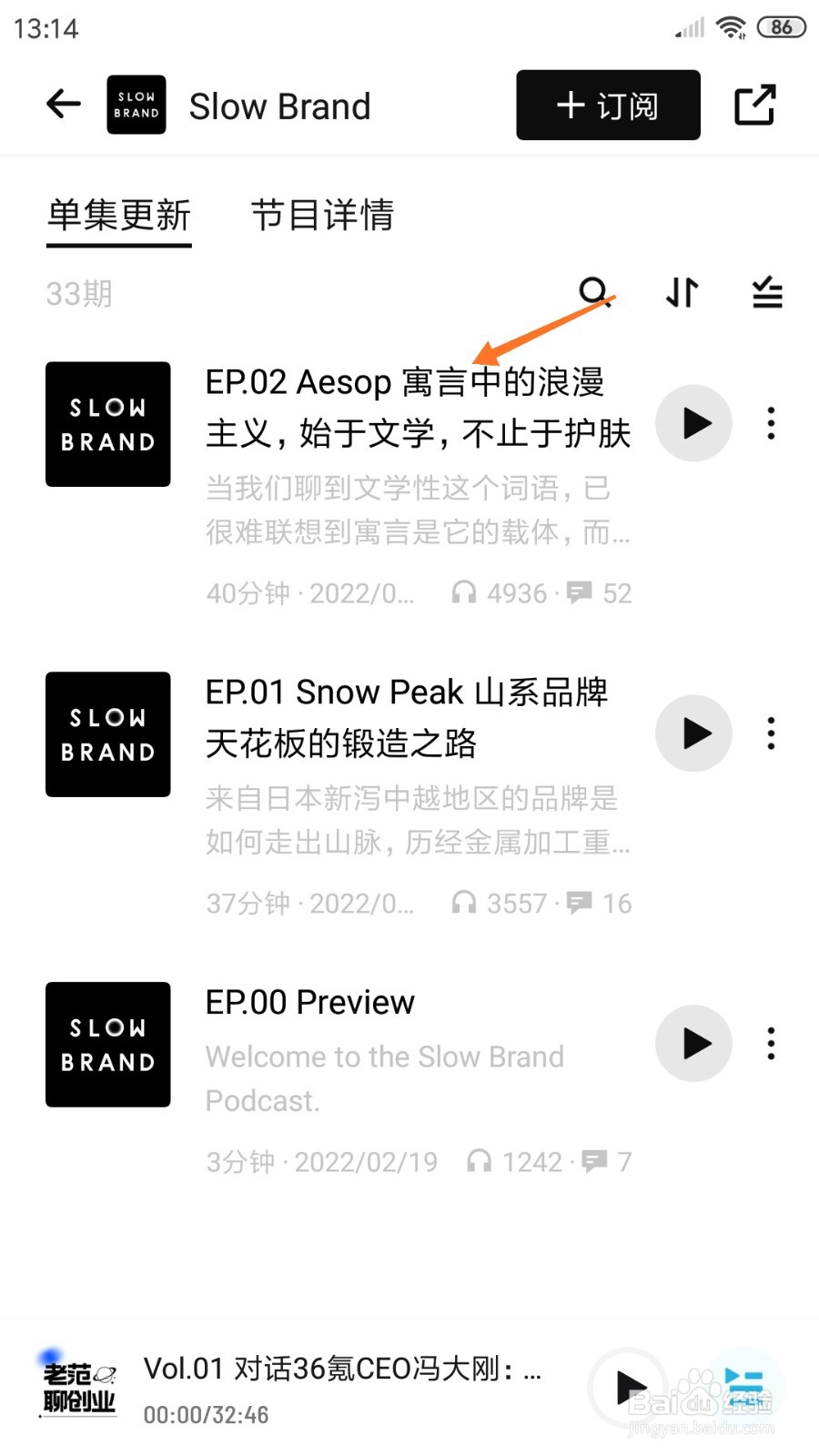Go back using the arrow

(x=64, y=105)
